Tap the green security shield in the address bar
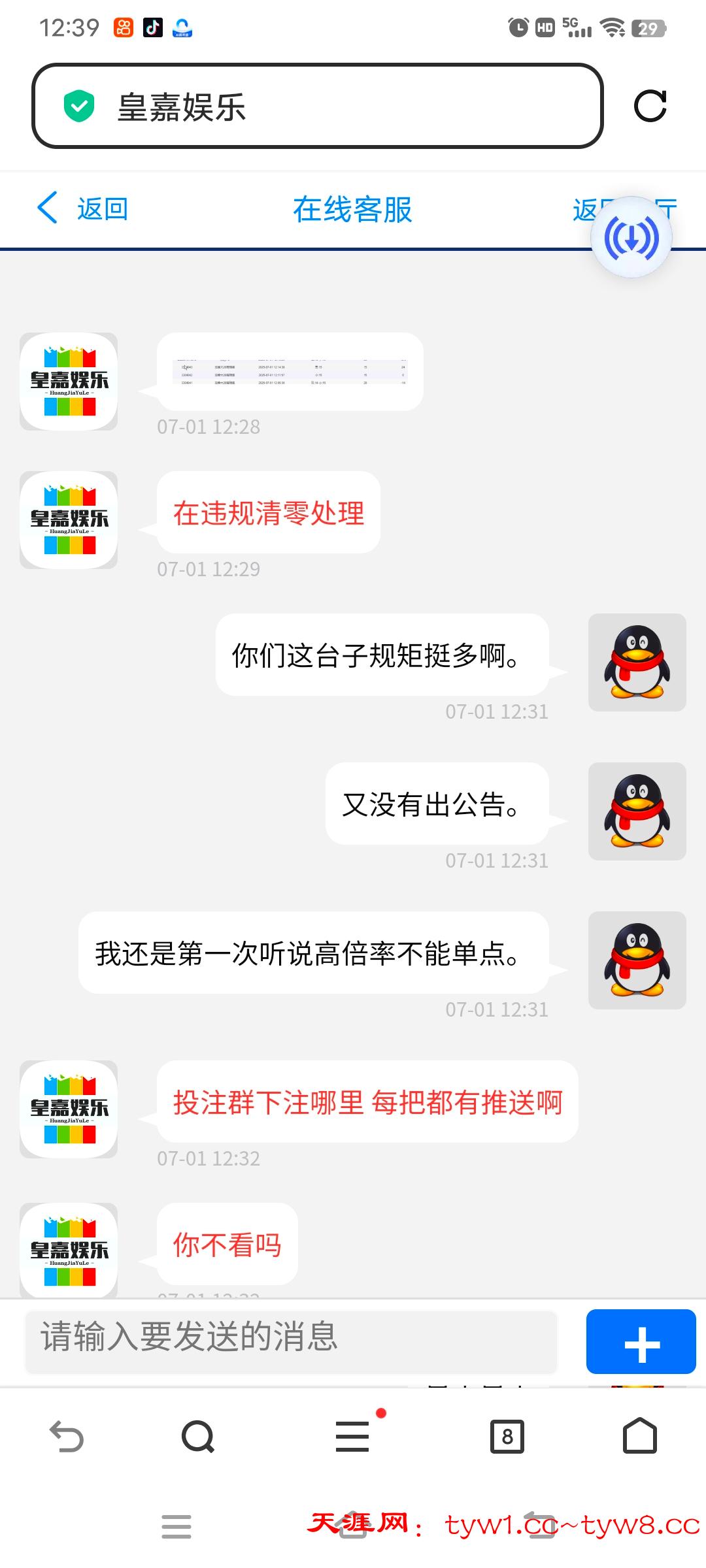 coord(78,106)
